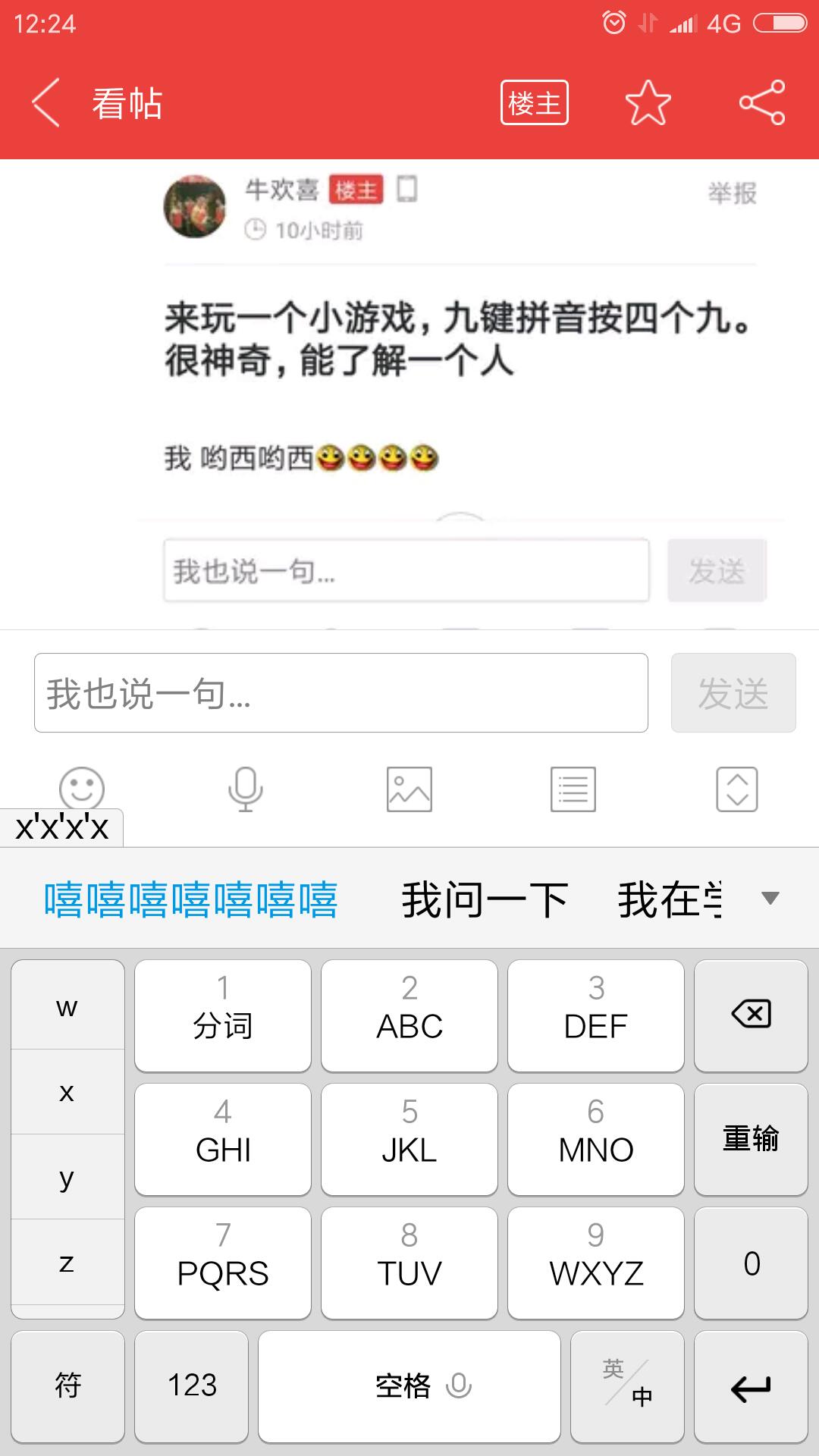The image size is (819, 1456).
Task: Share this thread
Action: (x=761, y=103)
